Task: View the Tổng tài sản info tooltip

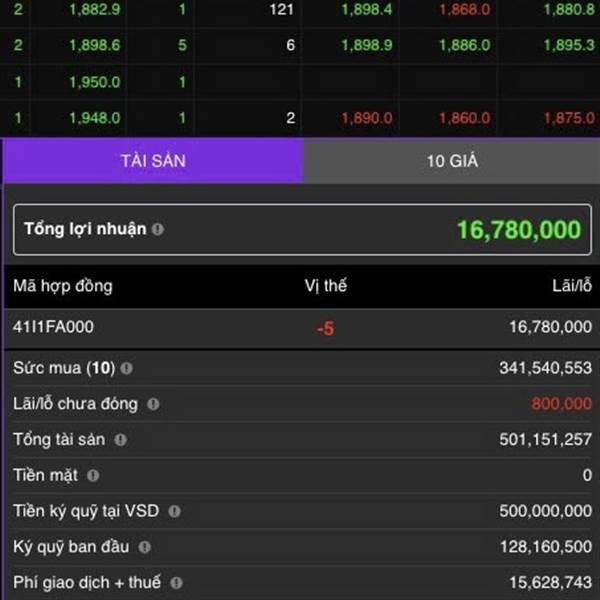Action: (x=120, y=440)
